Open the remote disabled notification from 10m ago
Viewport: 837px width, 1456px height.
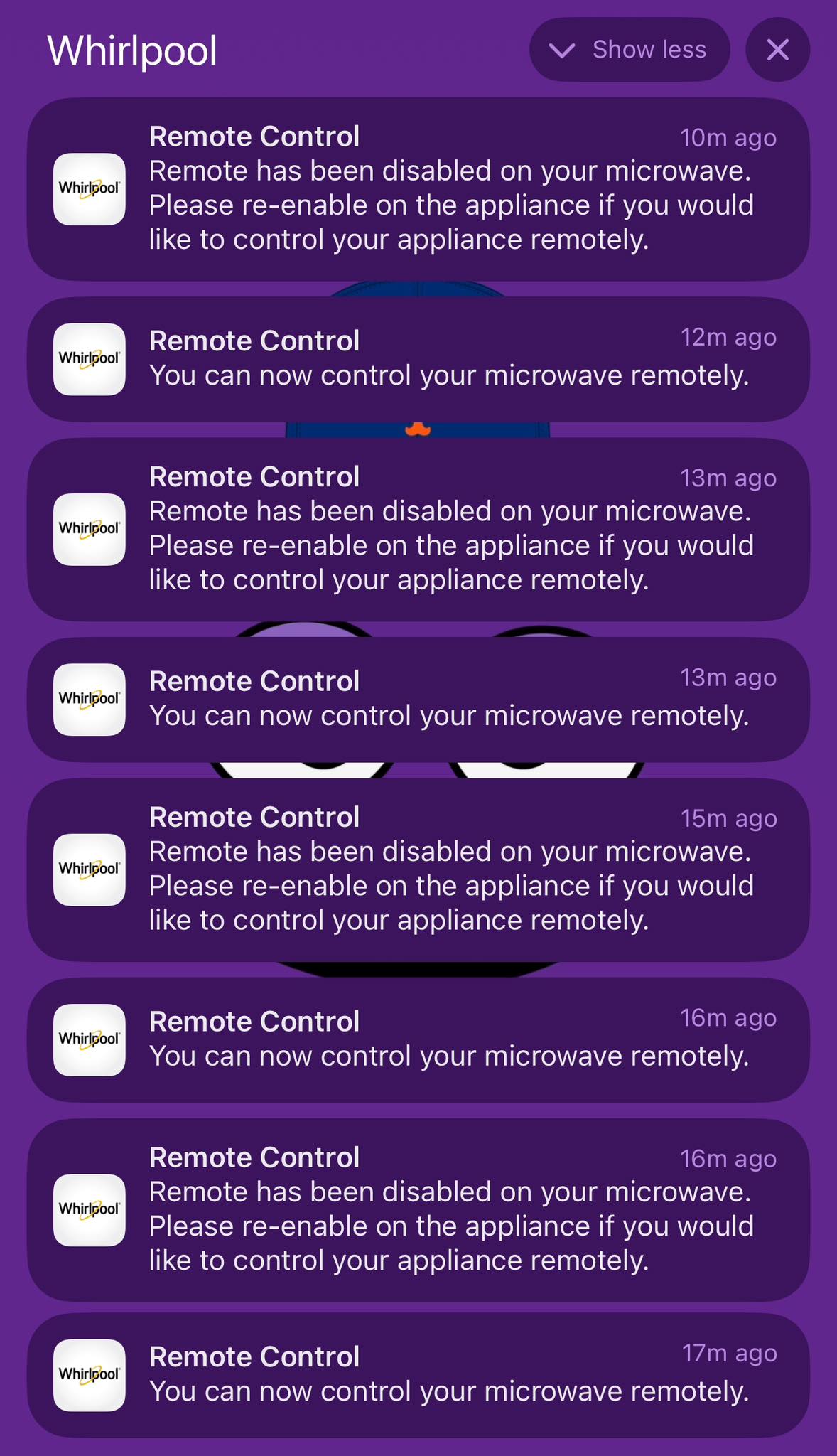pos(418,188)
